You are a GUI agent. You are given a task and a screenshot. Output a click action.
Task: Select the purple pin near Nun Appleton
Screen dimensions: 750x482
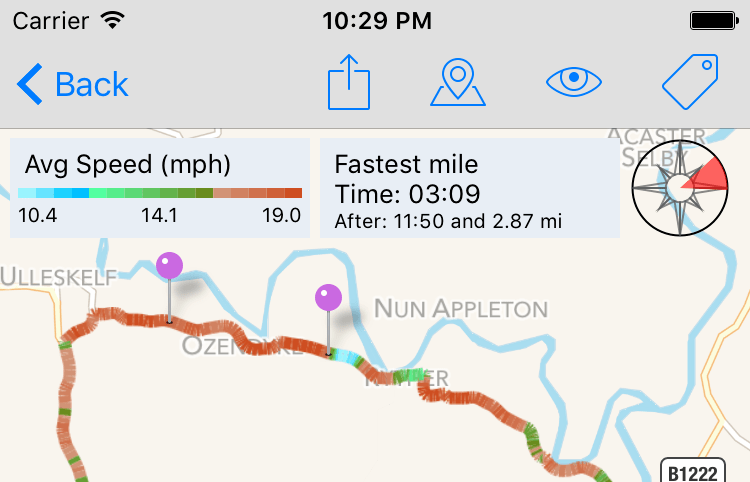pos(328,298)
